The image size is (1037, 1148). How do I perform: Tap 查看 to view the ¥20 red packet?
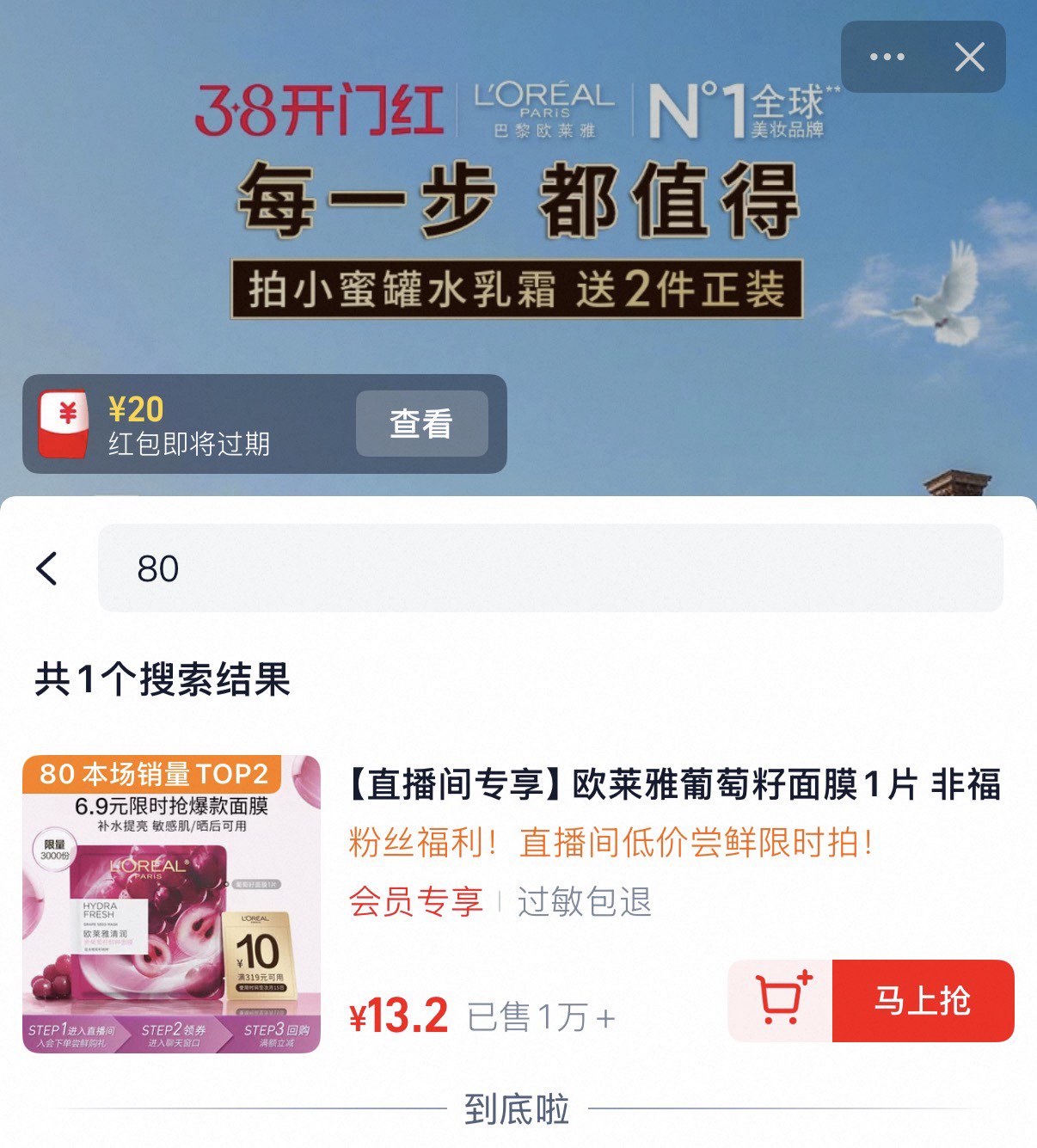[x=421, y=424]
